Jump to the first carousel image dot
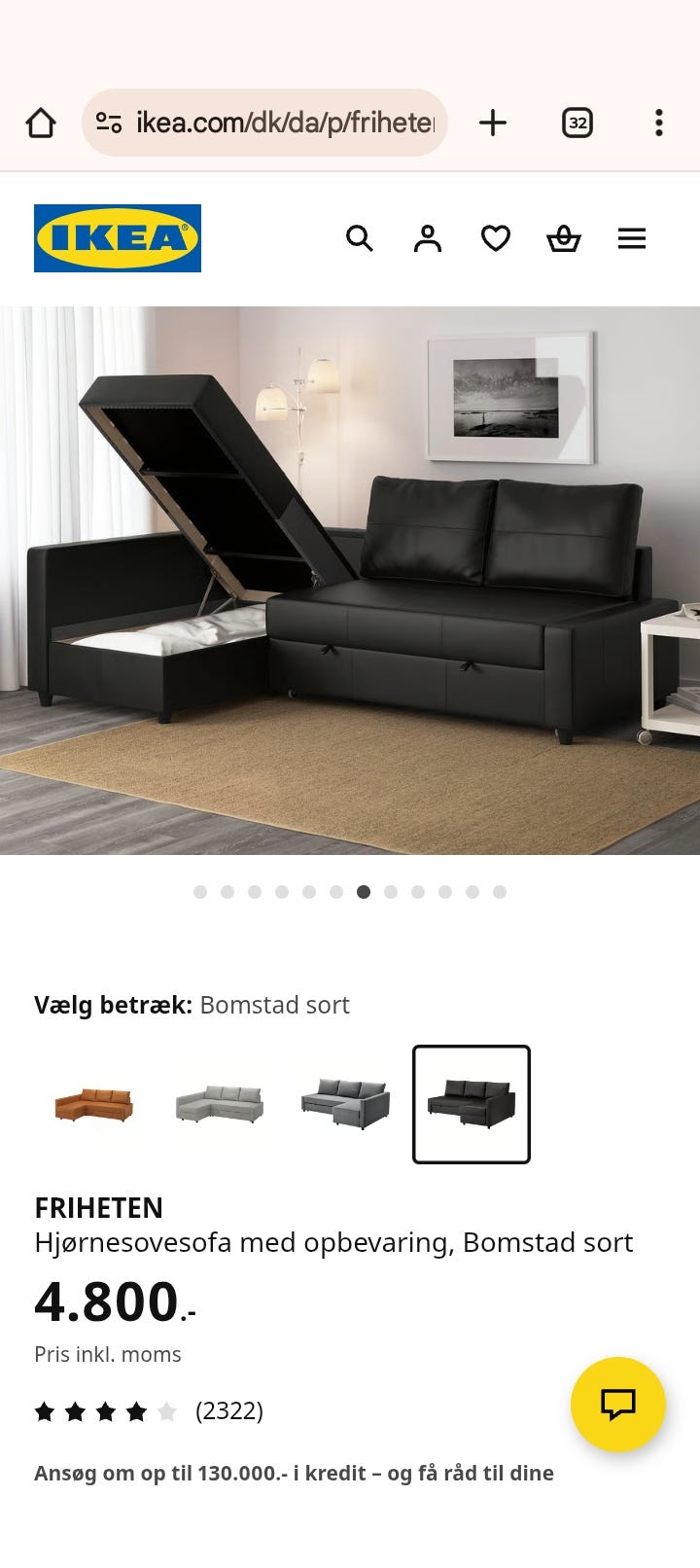Viewport: 700px width, 1568px height. coord(200,891)
